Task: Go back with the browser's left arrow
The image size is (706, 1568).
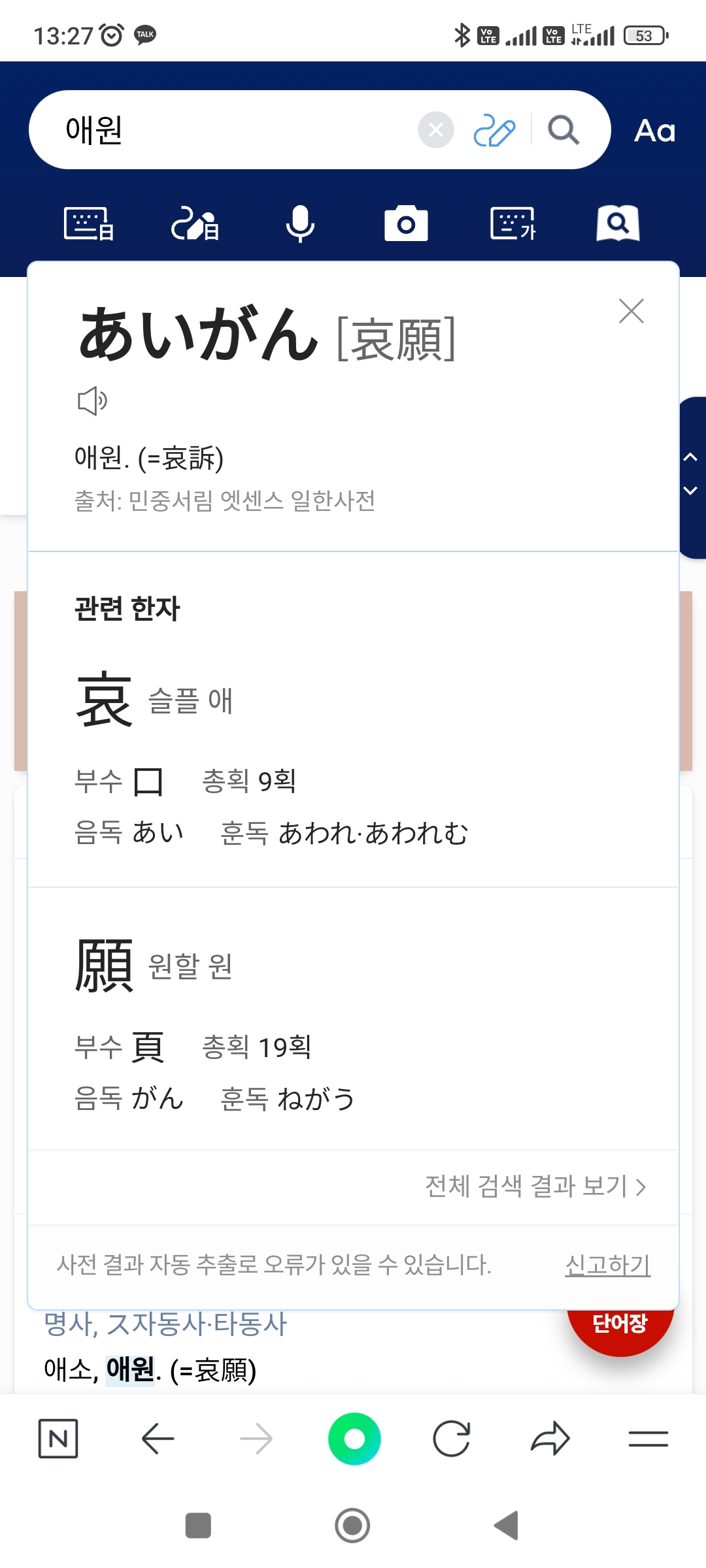Action: pos(158,1438)
